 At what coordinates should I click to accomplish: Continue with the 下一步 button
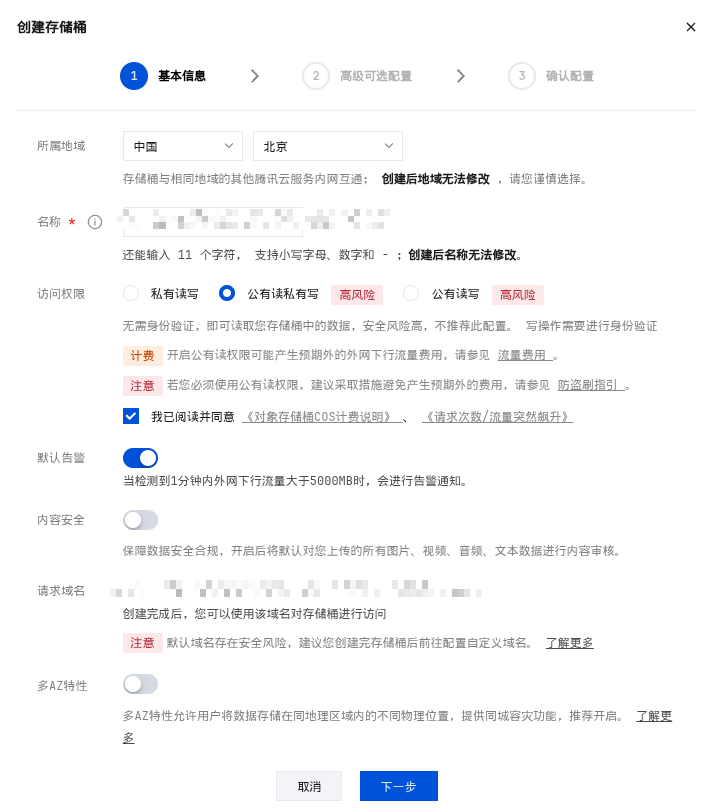[x=398, y=786]
